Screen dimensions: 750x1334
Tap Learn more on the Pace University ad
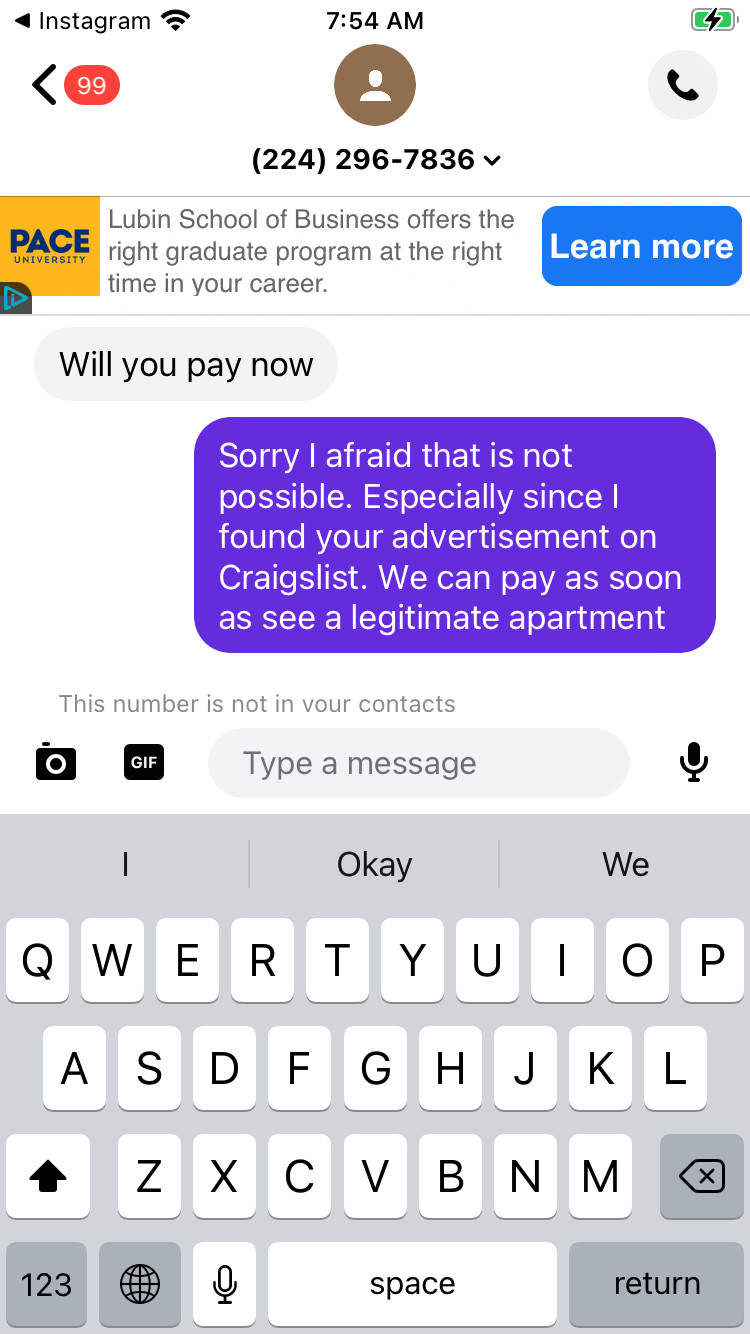[641, 247]
